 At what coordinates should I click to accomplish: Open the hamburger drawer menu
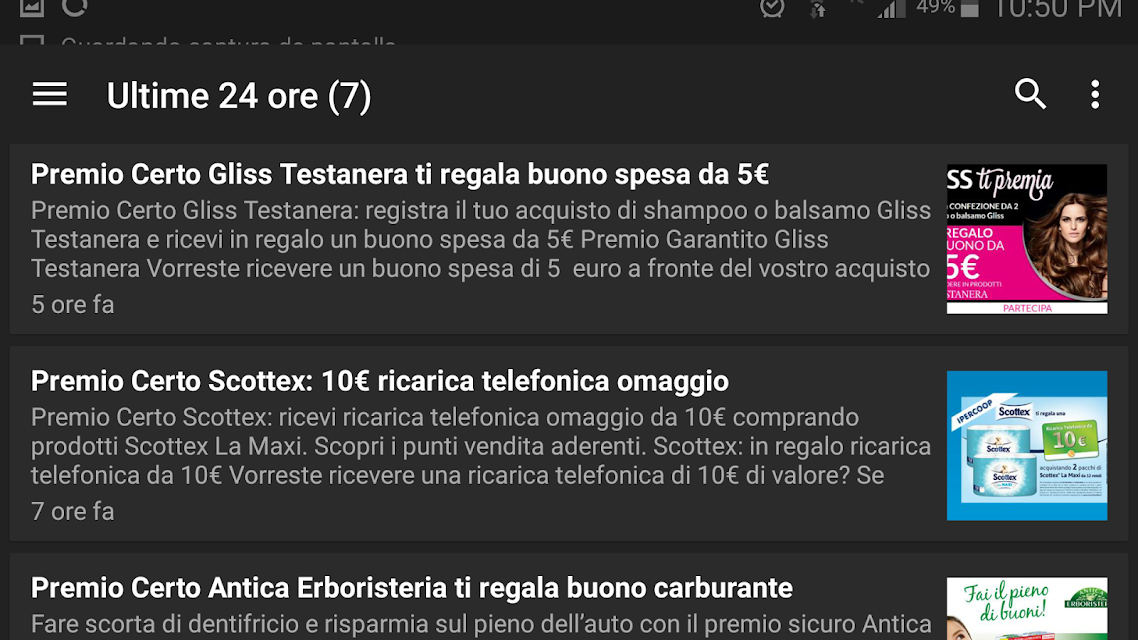point(49,95)
